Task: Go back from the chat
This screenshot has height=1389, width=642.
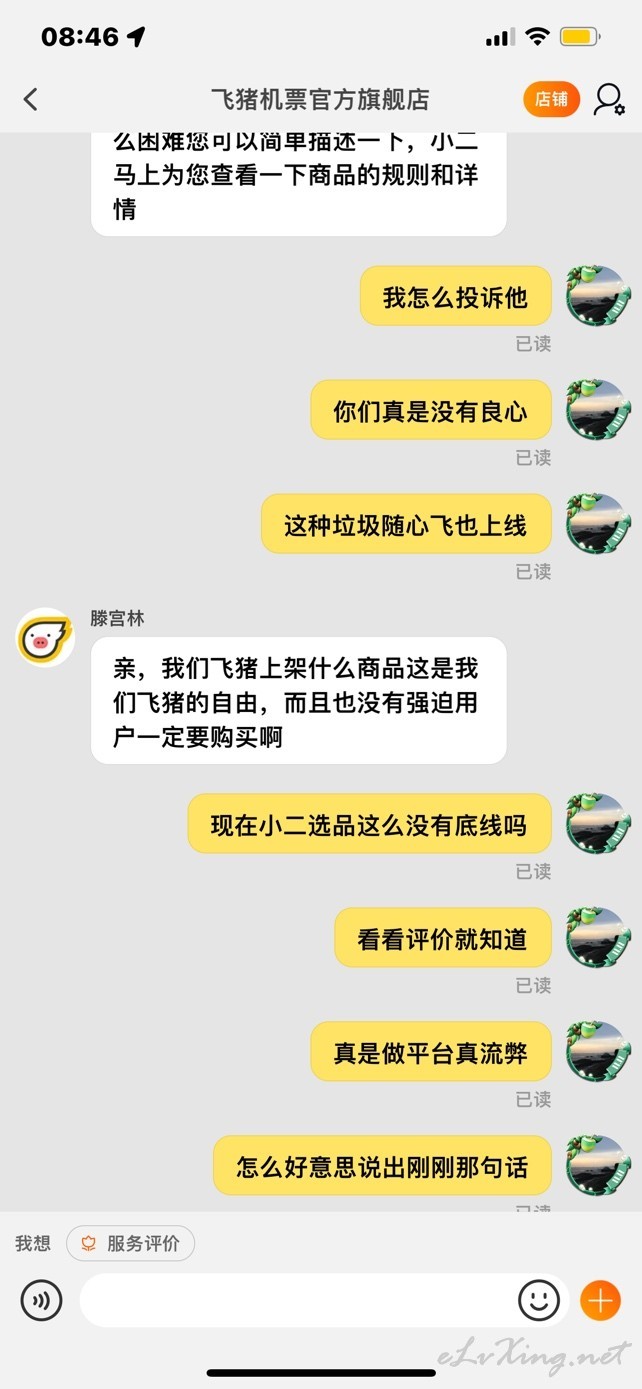Action: pyautogui.click(x=31, y=99)
